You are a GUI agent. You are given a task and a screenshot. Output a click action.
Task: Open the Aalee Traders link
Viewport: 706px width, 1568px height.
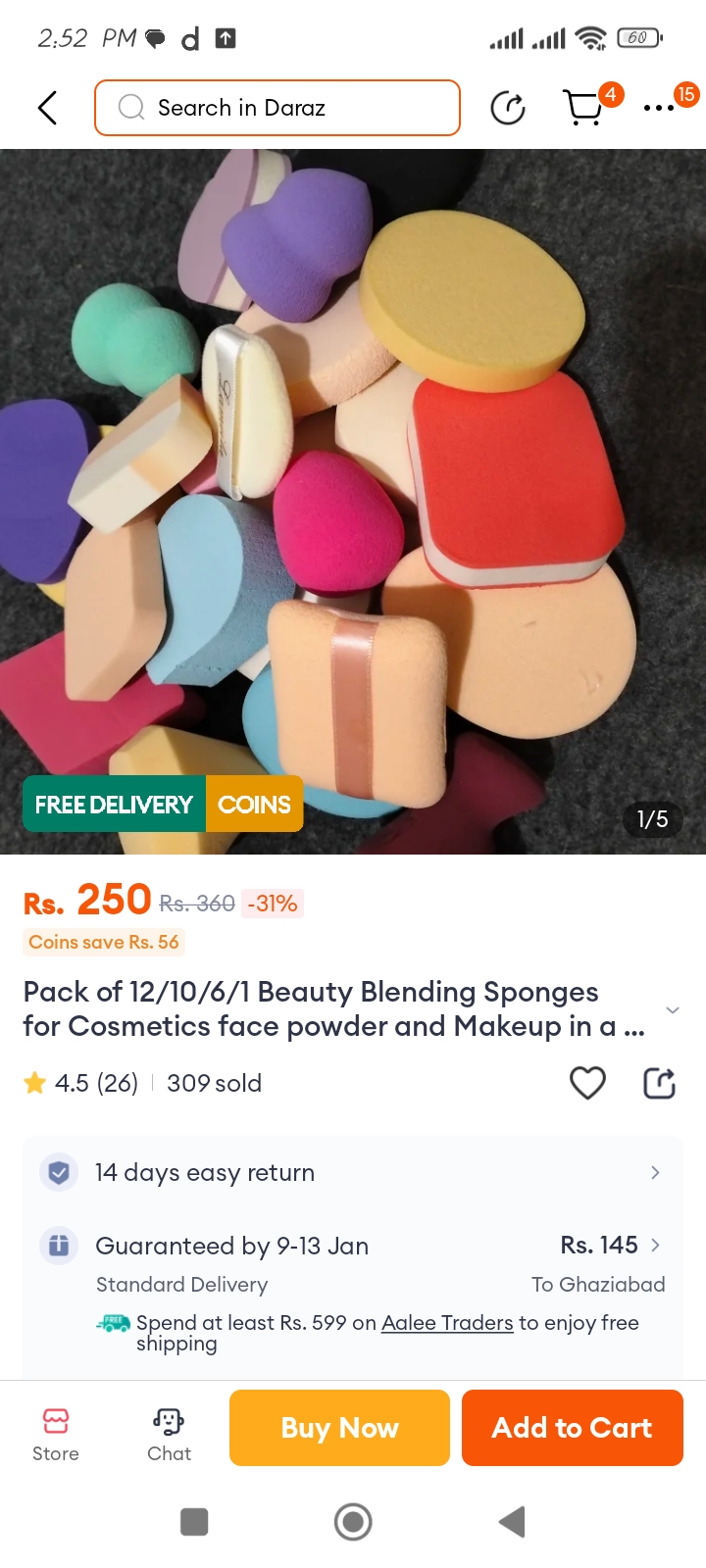coord(447,1323)
